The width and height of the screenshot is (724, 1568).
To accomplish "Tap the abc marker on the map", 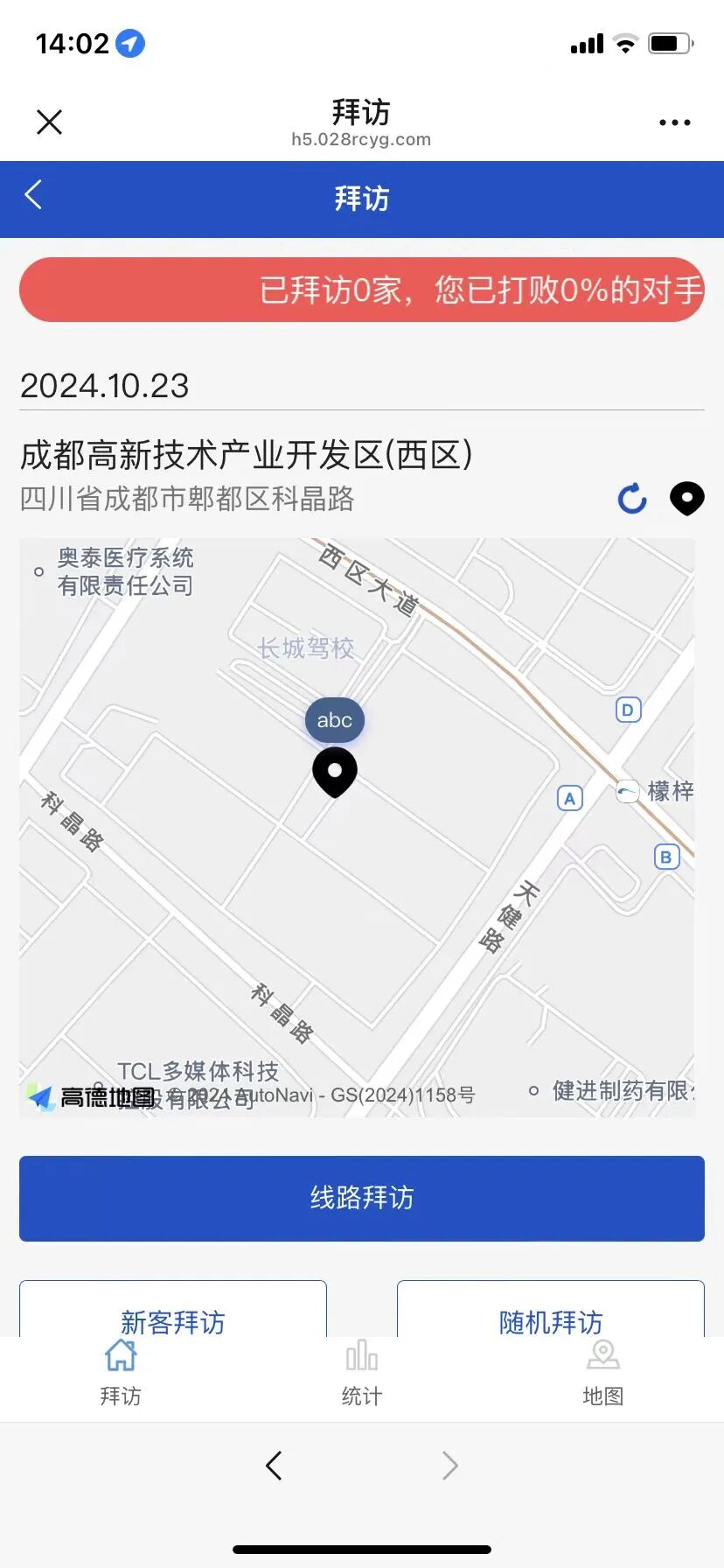I will tap(335, 720).
